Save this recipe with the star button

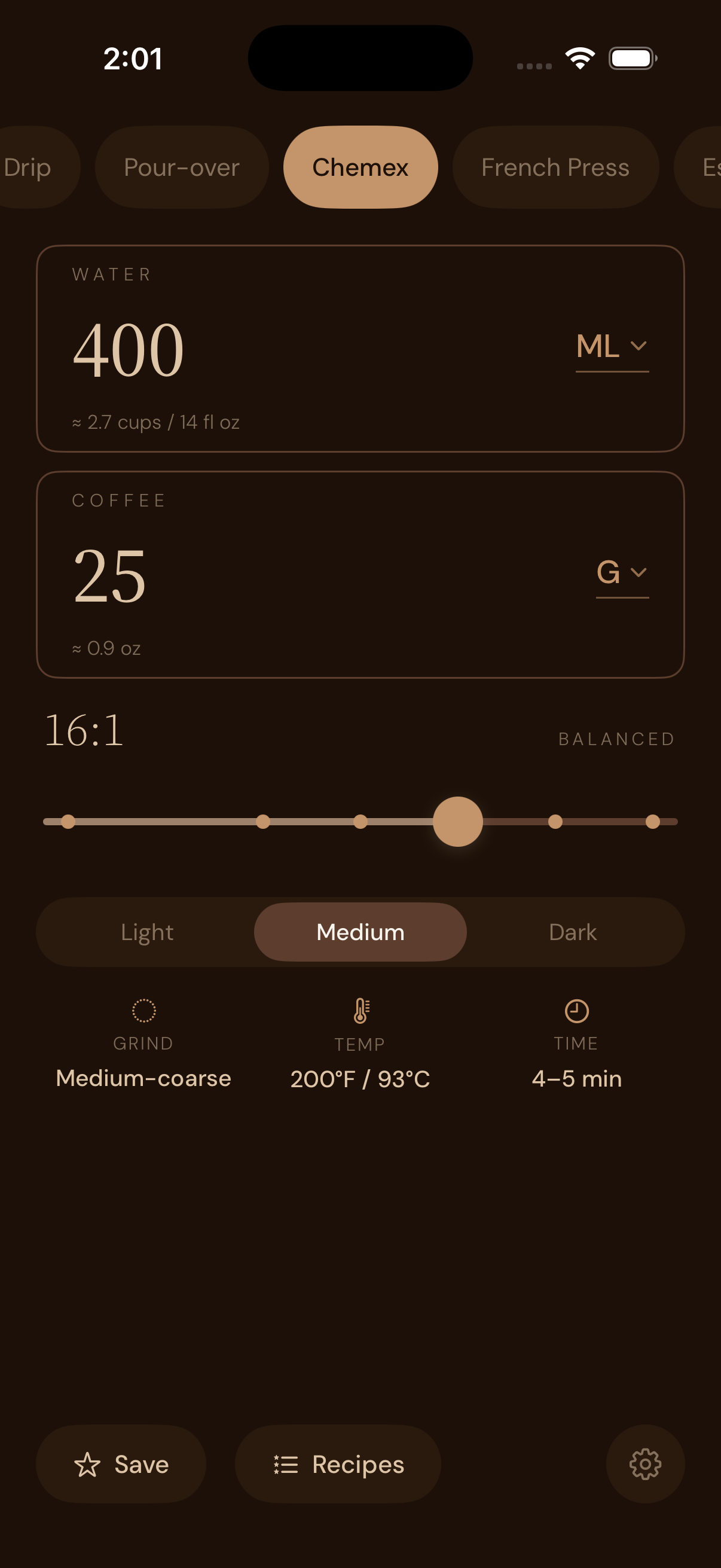coord(121,1464)
